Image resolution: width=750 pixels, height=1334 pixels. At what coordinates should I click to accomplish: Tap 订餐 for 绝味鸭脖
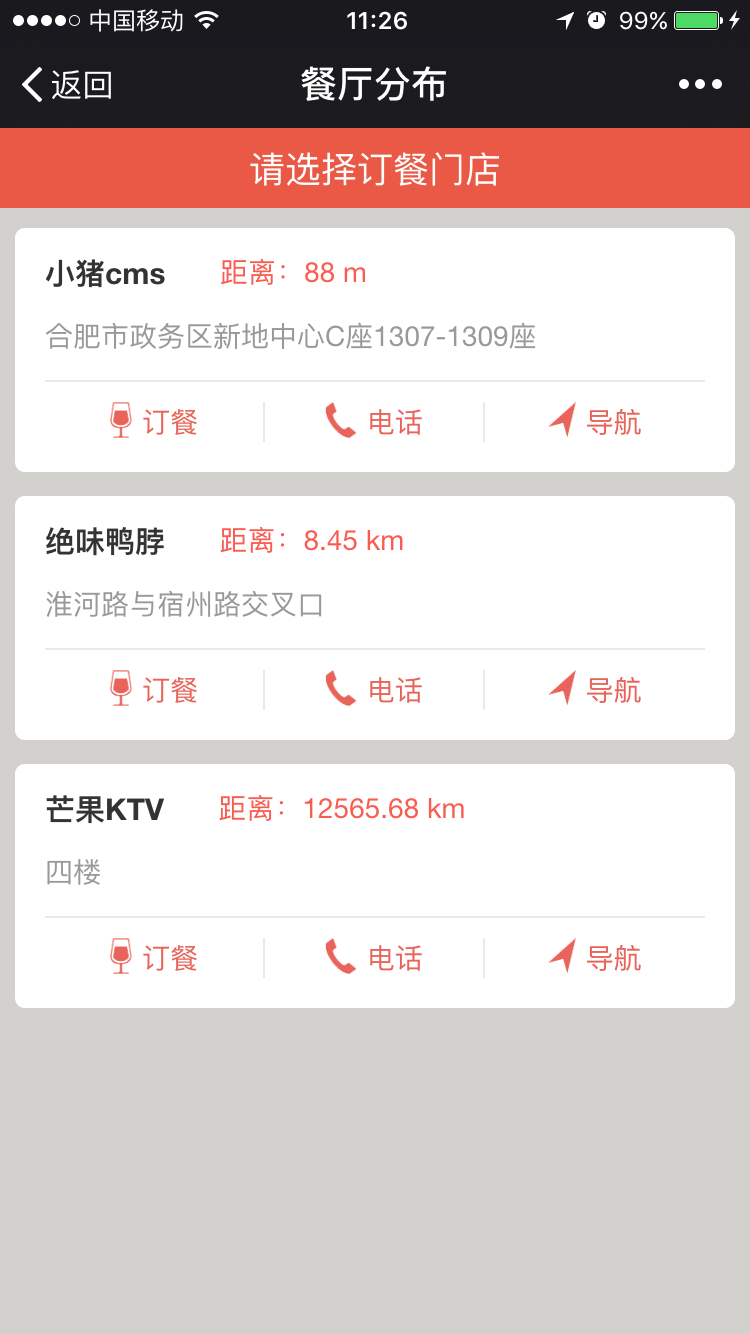[x=154, y=690]
